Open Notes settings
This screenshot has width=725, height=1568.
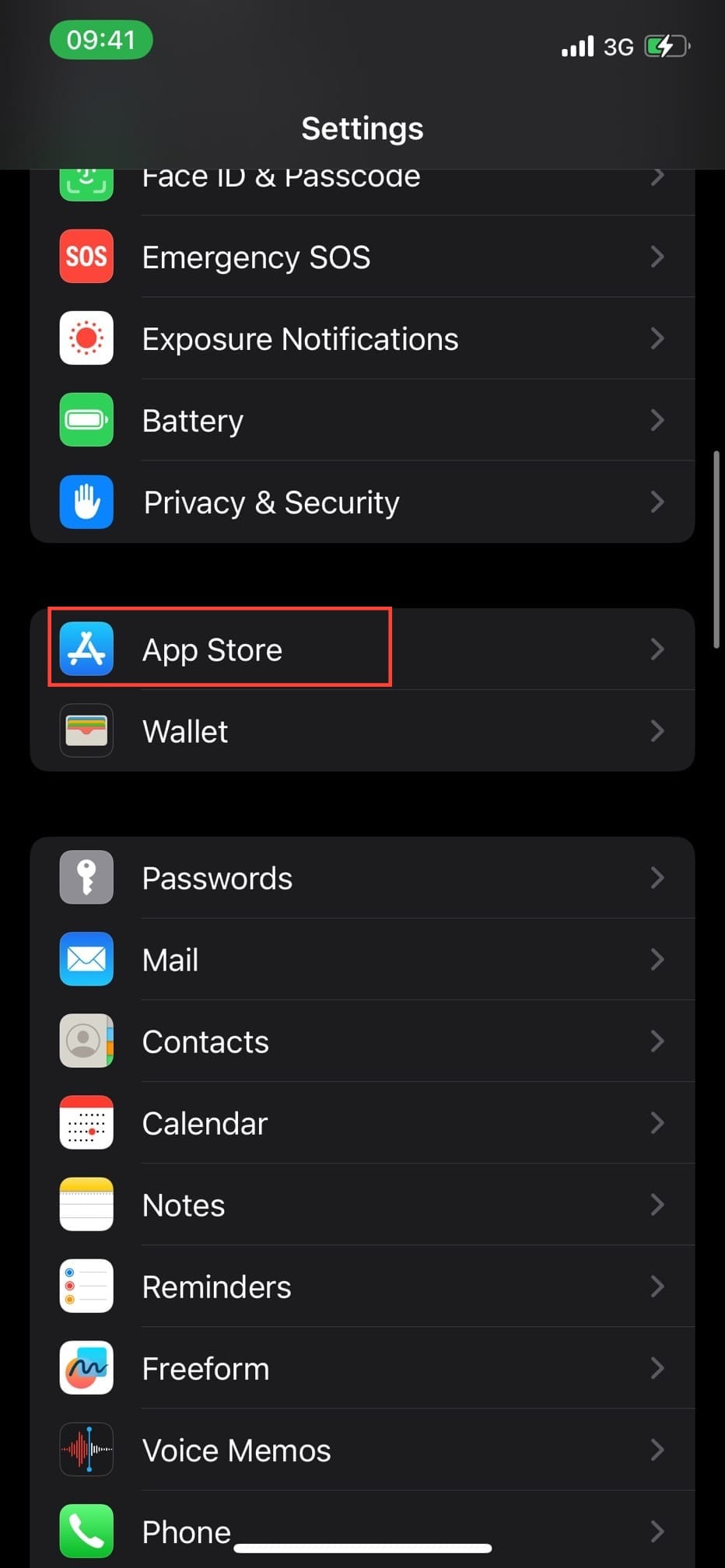point(362,1204)
